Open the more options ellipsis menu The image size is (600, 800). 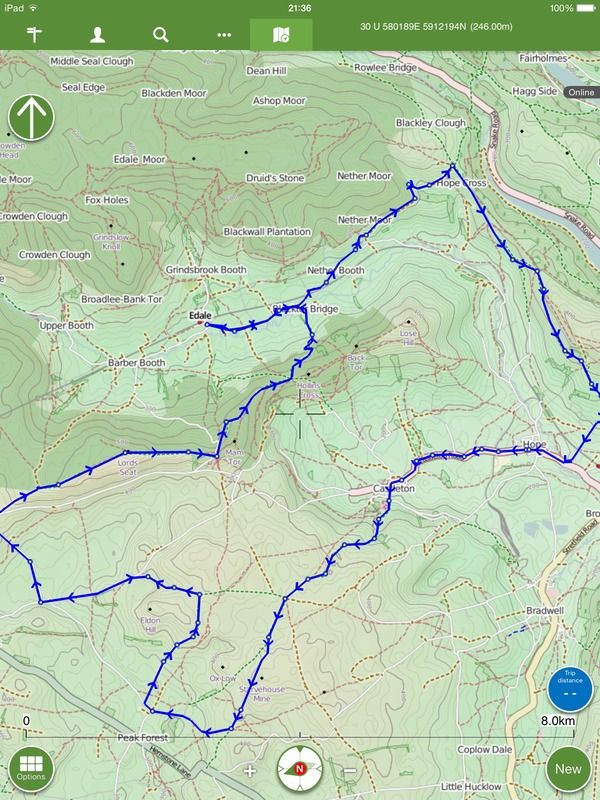pos(222,34)
